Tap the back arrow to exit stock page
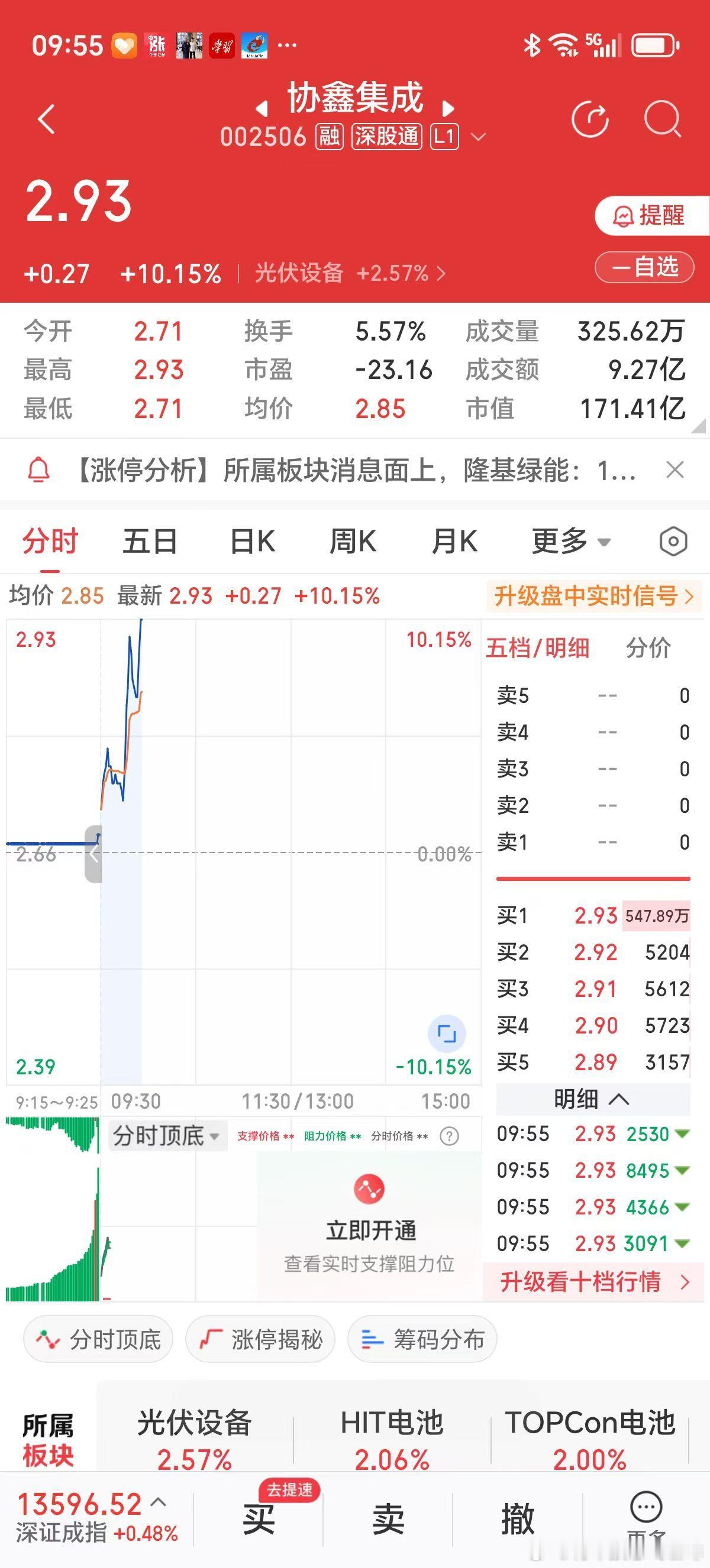This screenshot has height=1568, width=710. pyautogui.click(x=46, y=119)
